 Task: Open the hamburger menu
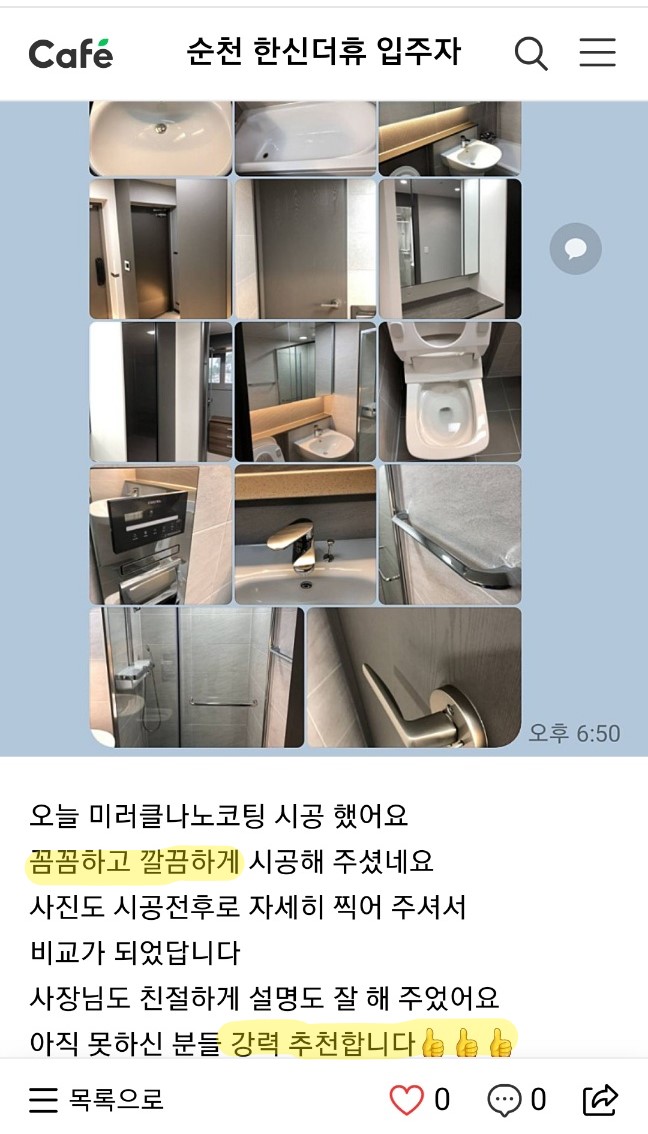tap(597, 53)
